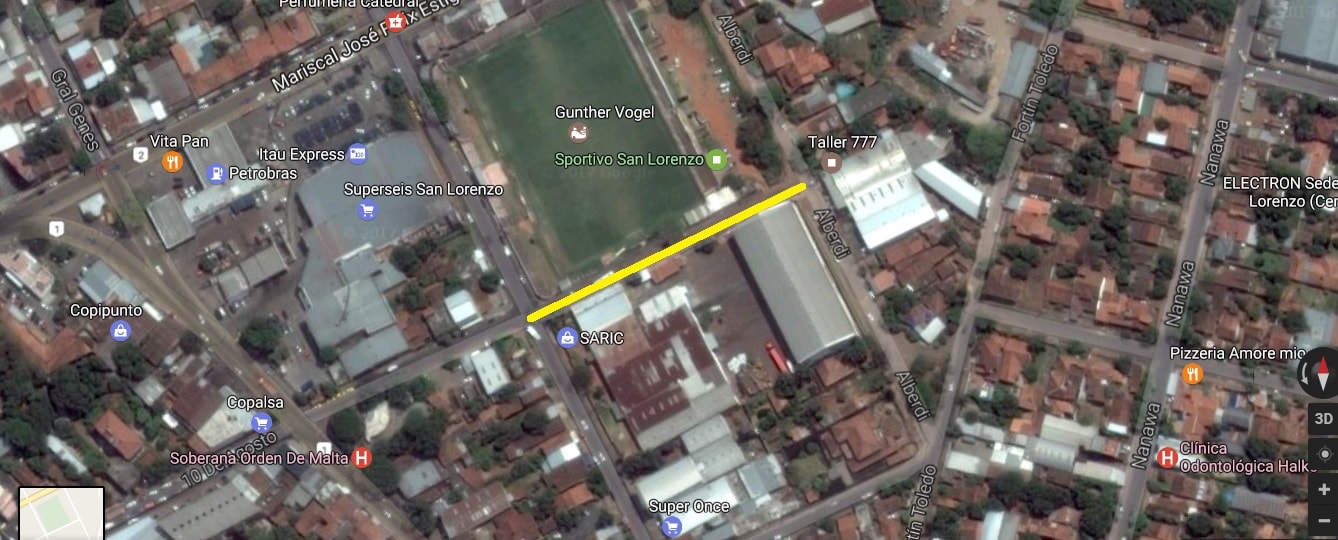The width and height of the screenshot is (1338, 540).
Task: Open the Gunther Vogel marker
Action: [578, 133]
